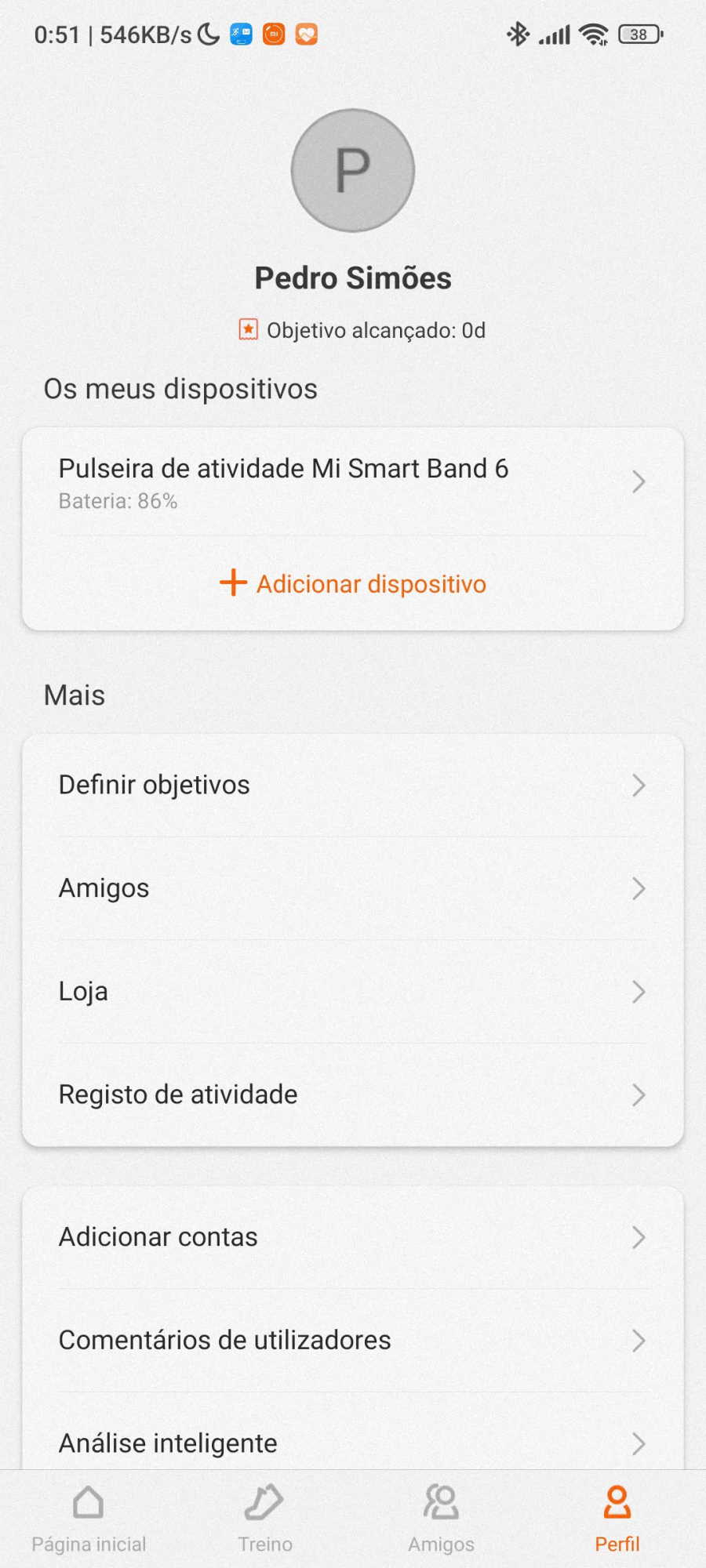This screenshot has width=706, height=1568.
Task: Open Pulseira de atividade Mi Smart Band 6
Action: coord(353,482)
